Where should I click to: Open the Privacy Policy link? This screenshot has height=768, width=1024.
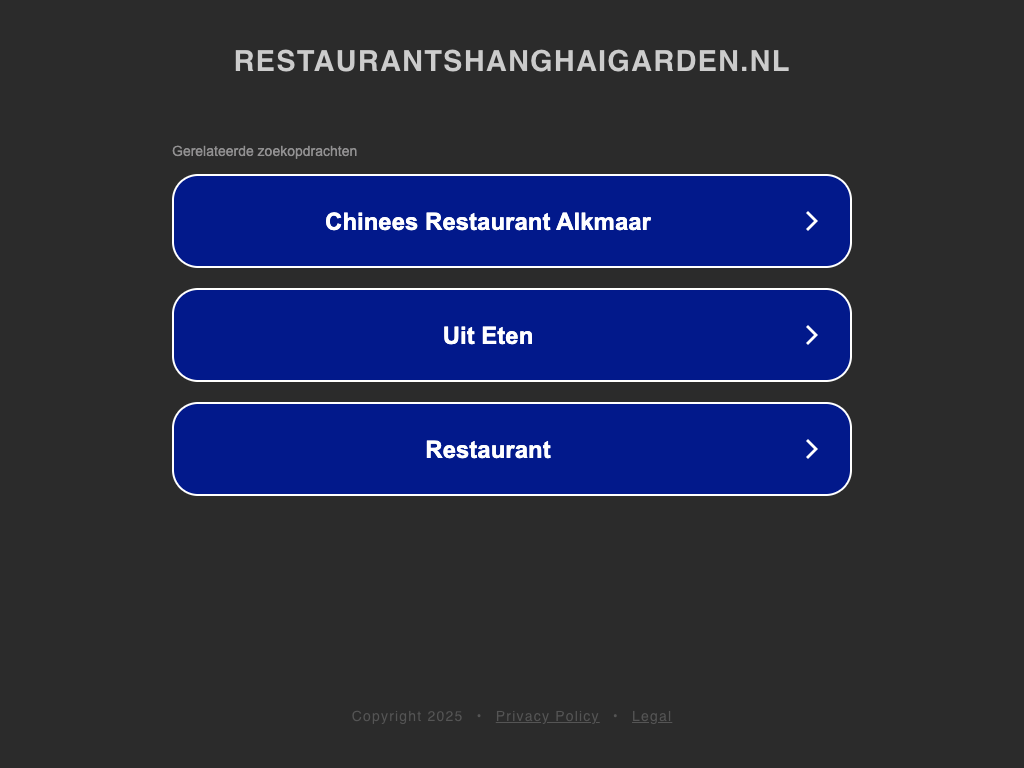(x=547, y=716)
